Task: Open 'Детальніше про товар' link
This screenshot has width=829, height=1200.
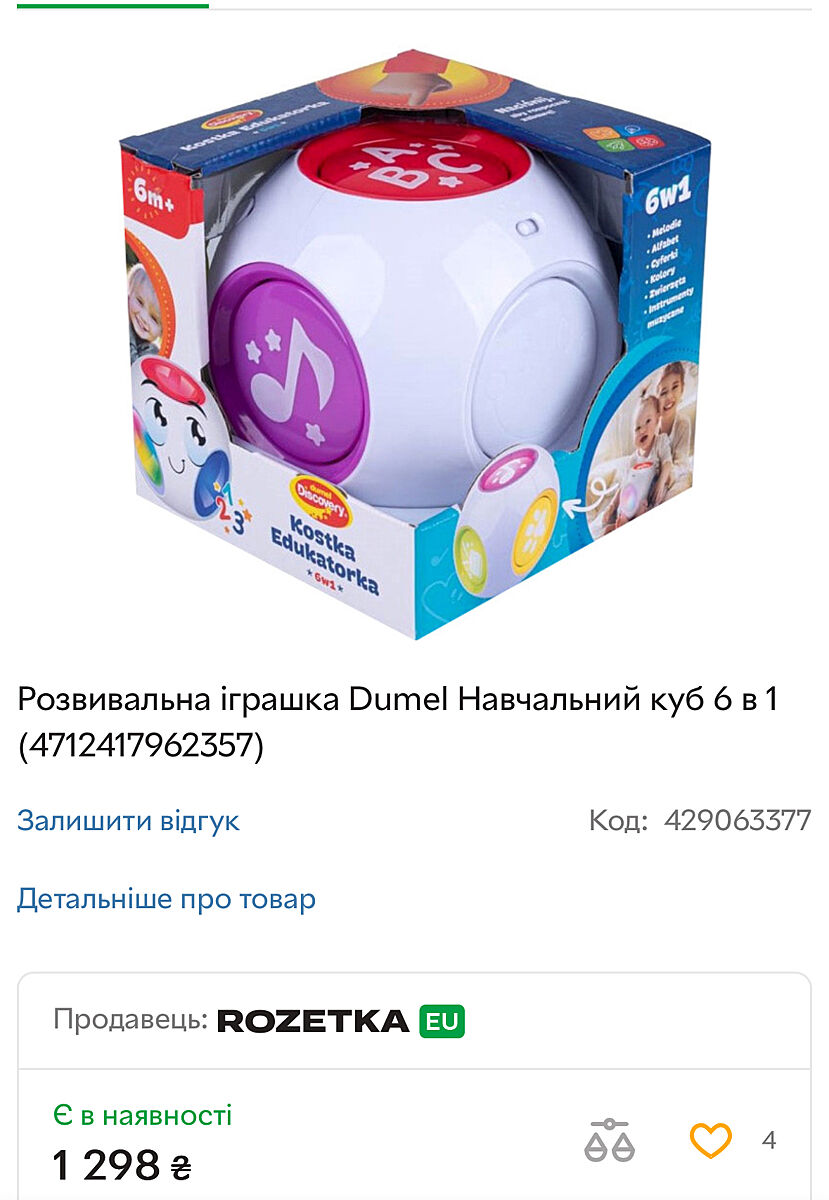Action: [x=166, y=899]
